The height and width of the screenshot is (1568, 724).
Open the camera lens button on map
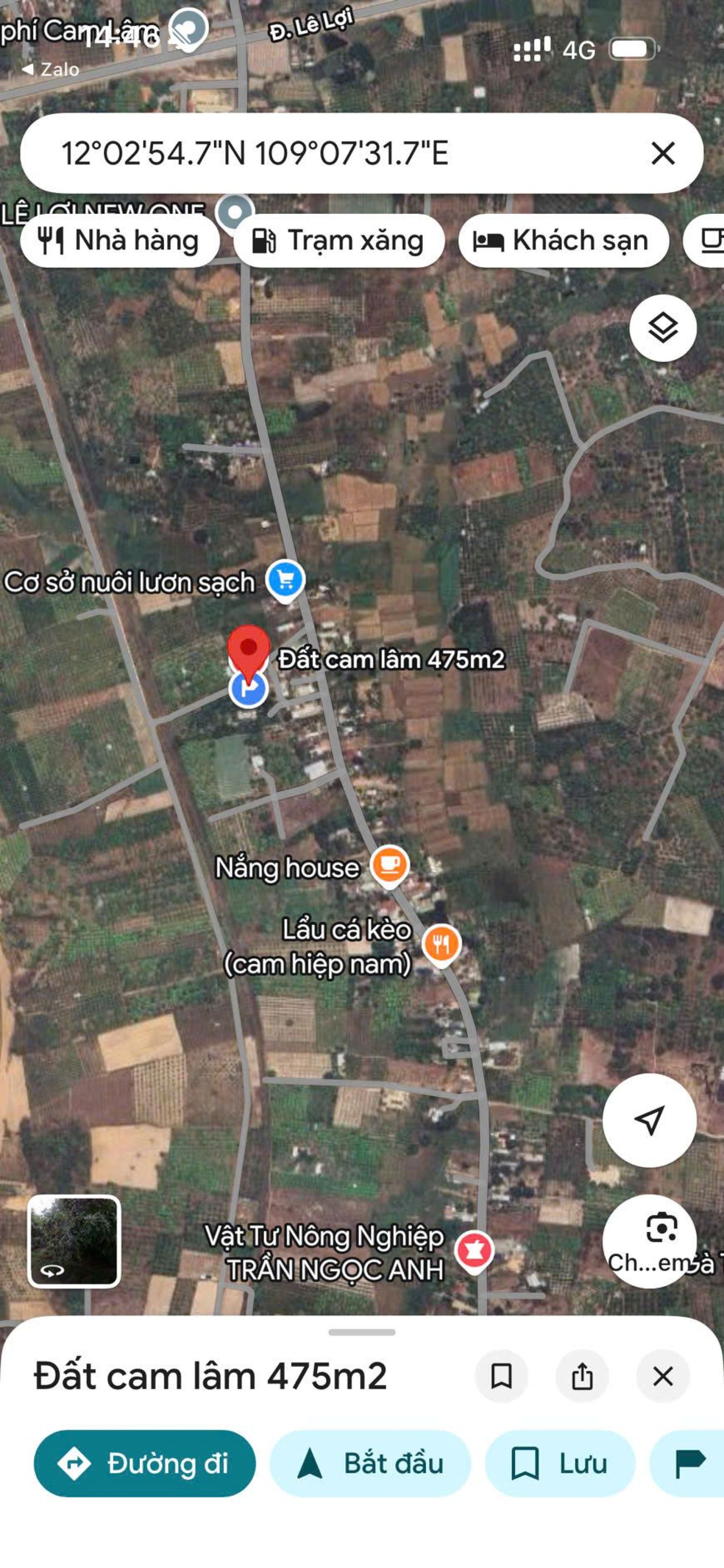[661, 1227]
